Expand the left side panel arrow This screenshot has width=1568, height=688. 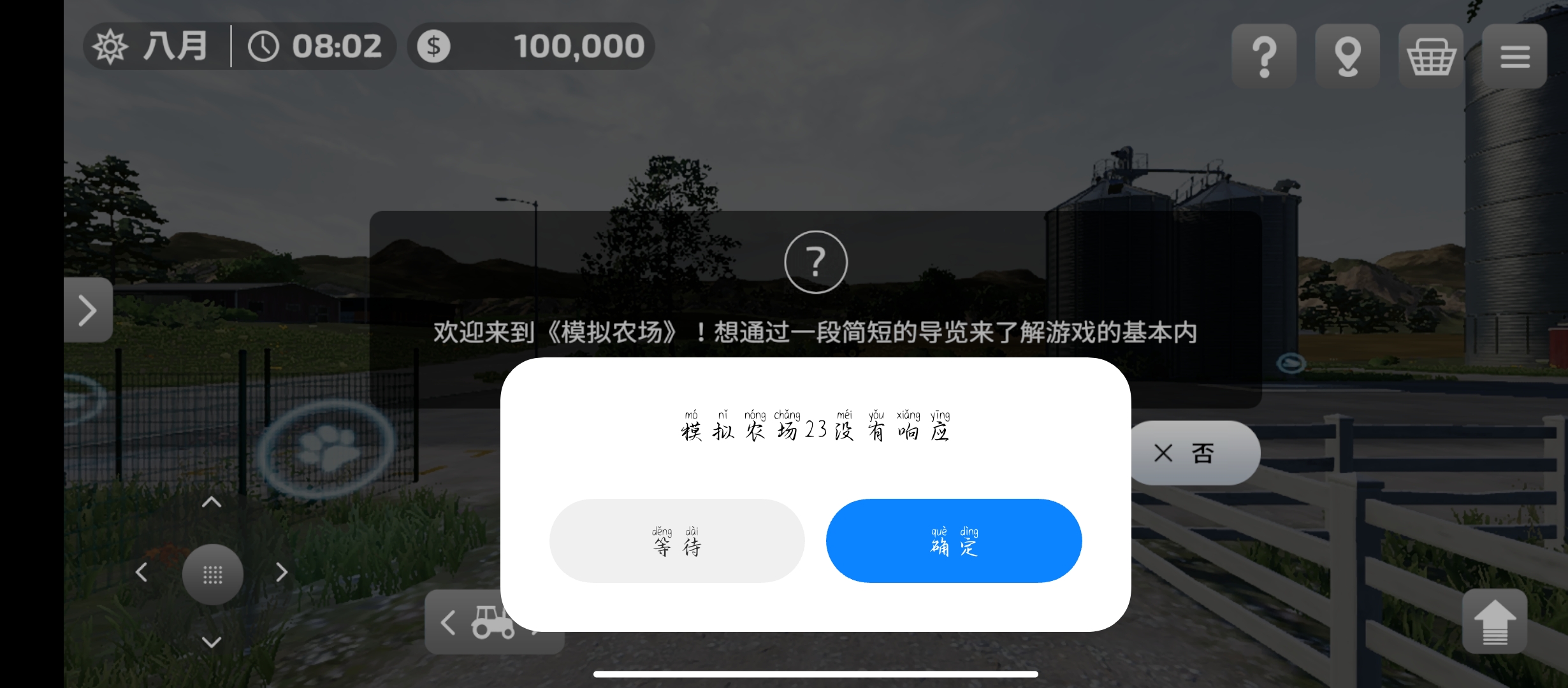88,310
